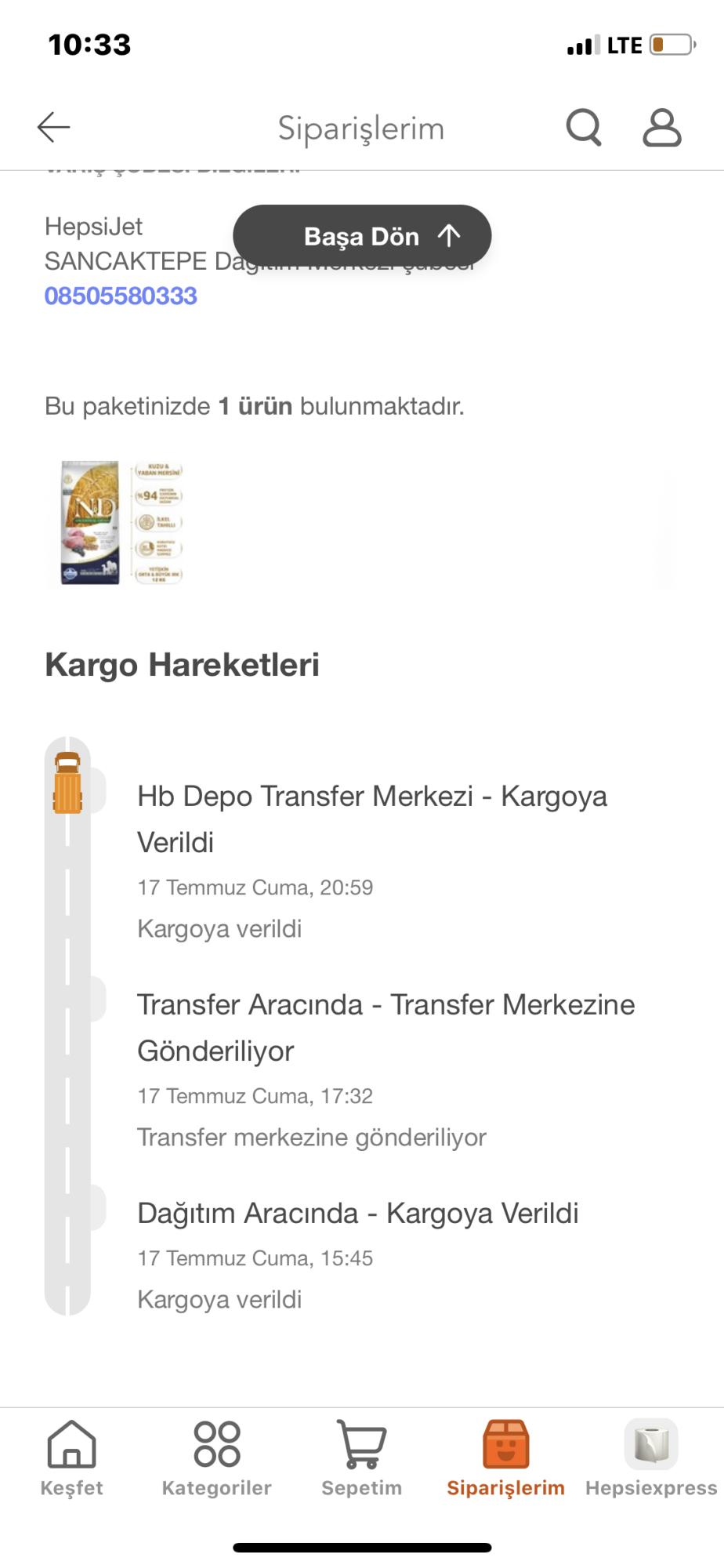Screen dimensions: 724x1568
Task: Call the 08505580333 phone link
Action: pos(121,296)
